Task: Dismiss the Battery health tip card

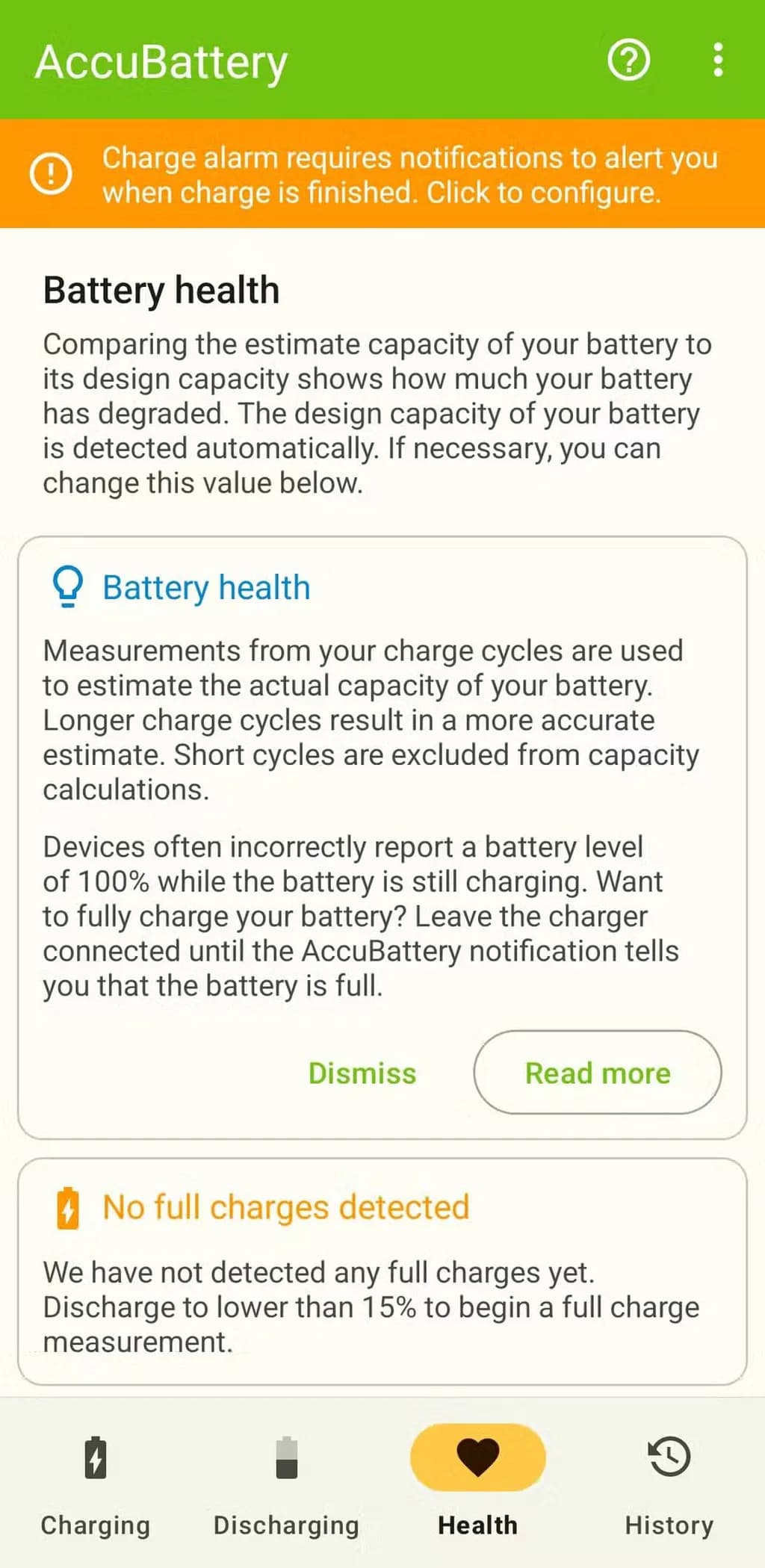Action: [362, 1073]
